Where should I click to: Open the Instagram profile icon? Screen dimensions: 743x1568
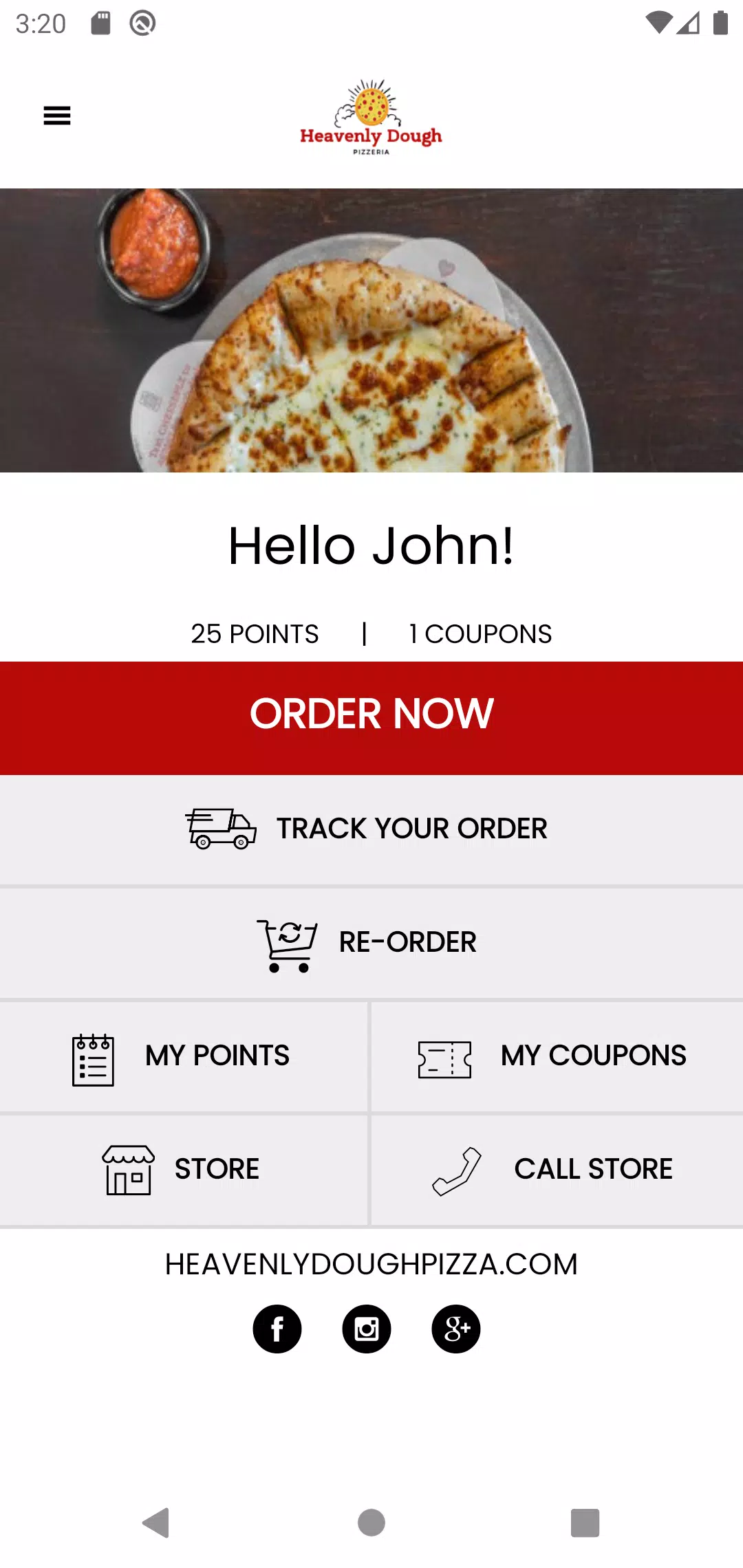point(367,1329)
